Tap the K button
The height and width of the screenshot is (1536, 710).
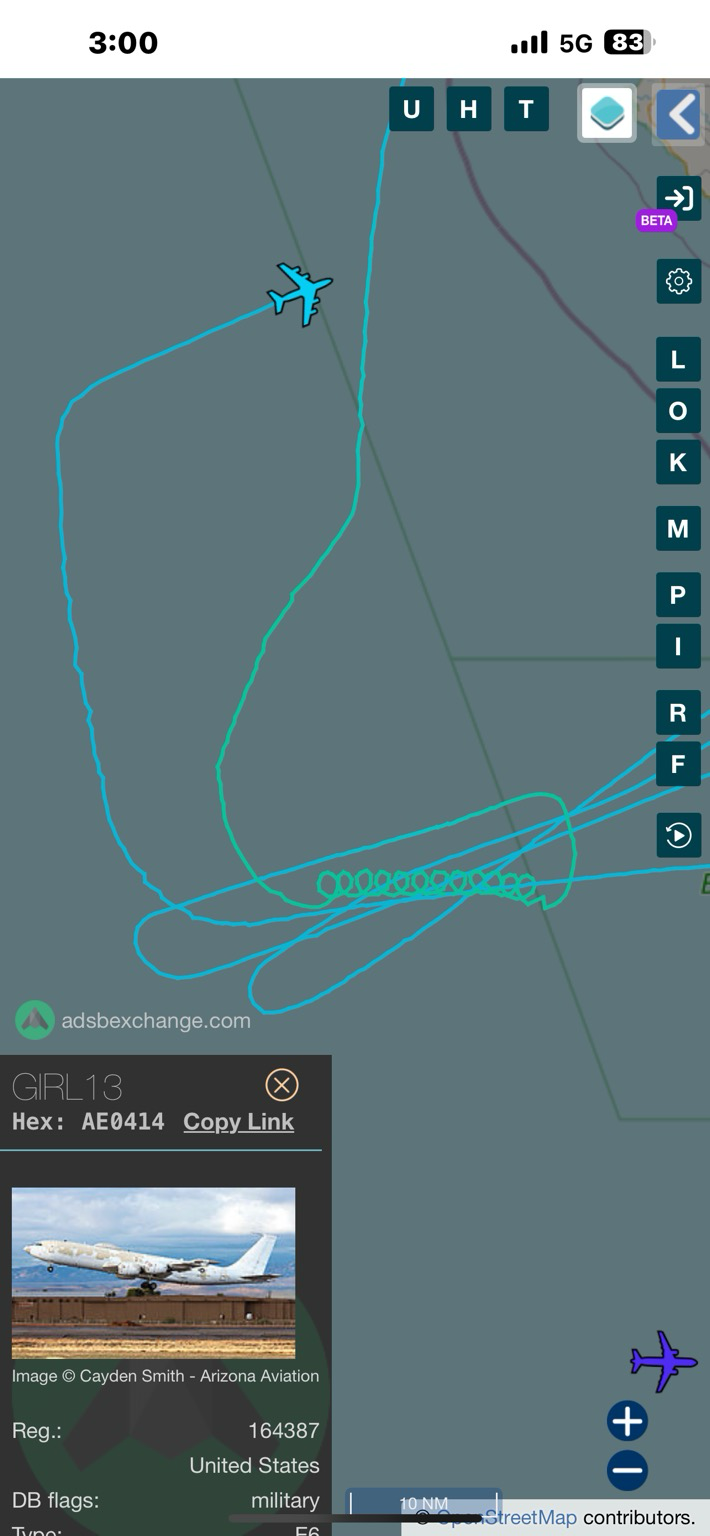[x=678, y=462]
